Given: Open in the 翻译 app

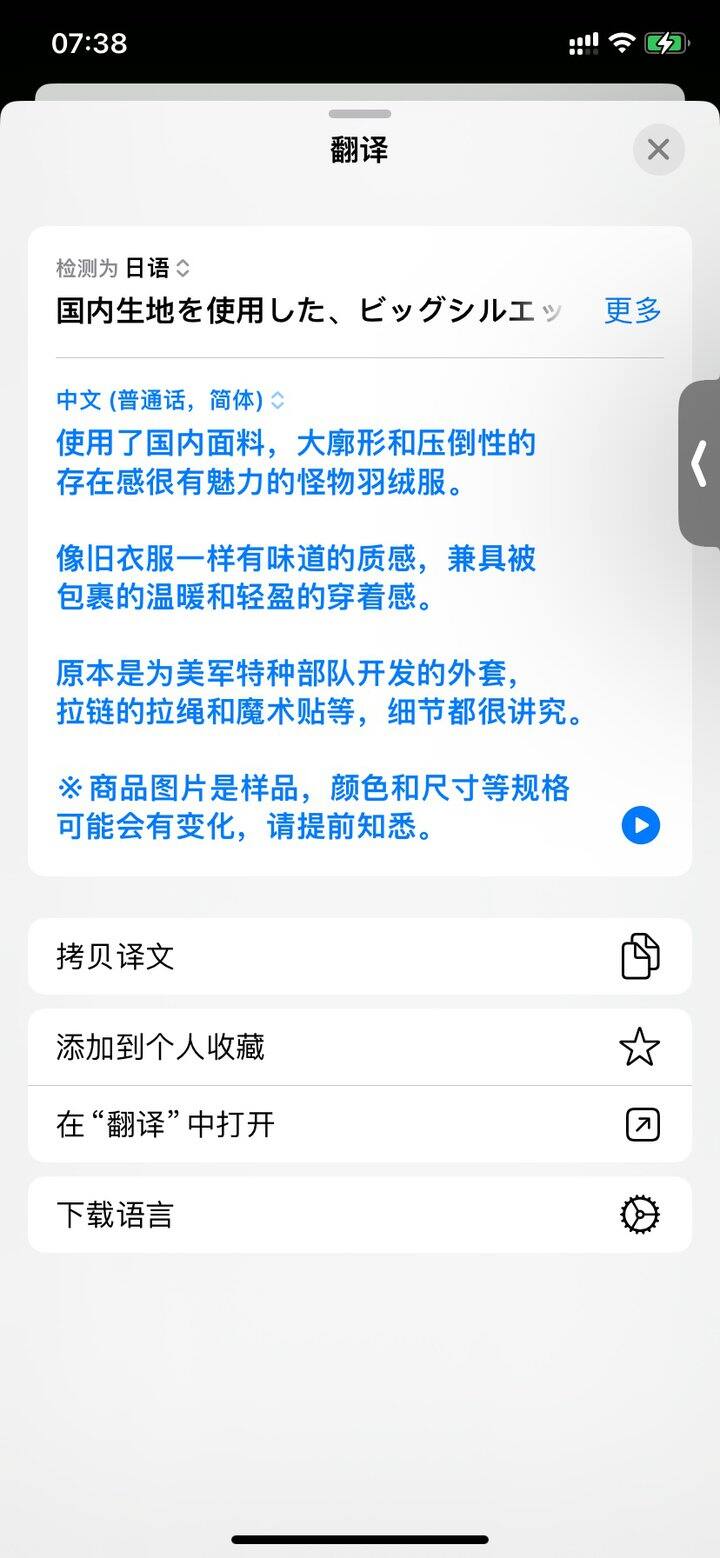Looking at the screenshot, I should pos(359,1125).
